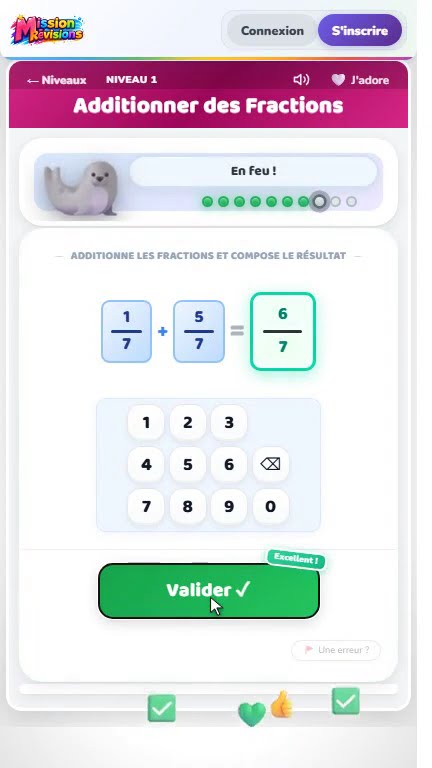Delete last digit with backspace key
The height and width of the screenshot is (768, 432).
pyautogui.click(x=270, y=464)
